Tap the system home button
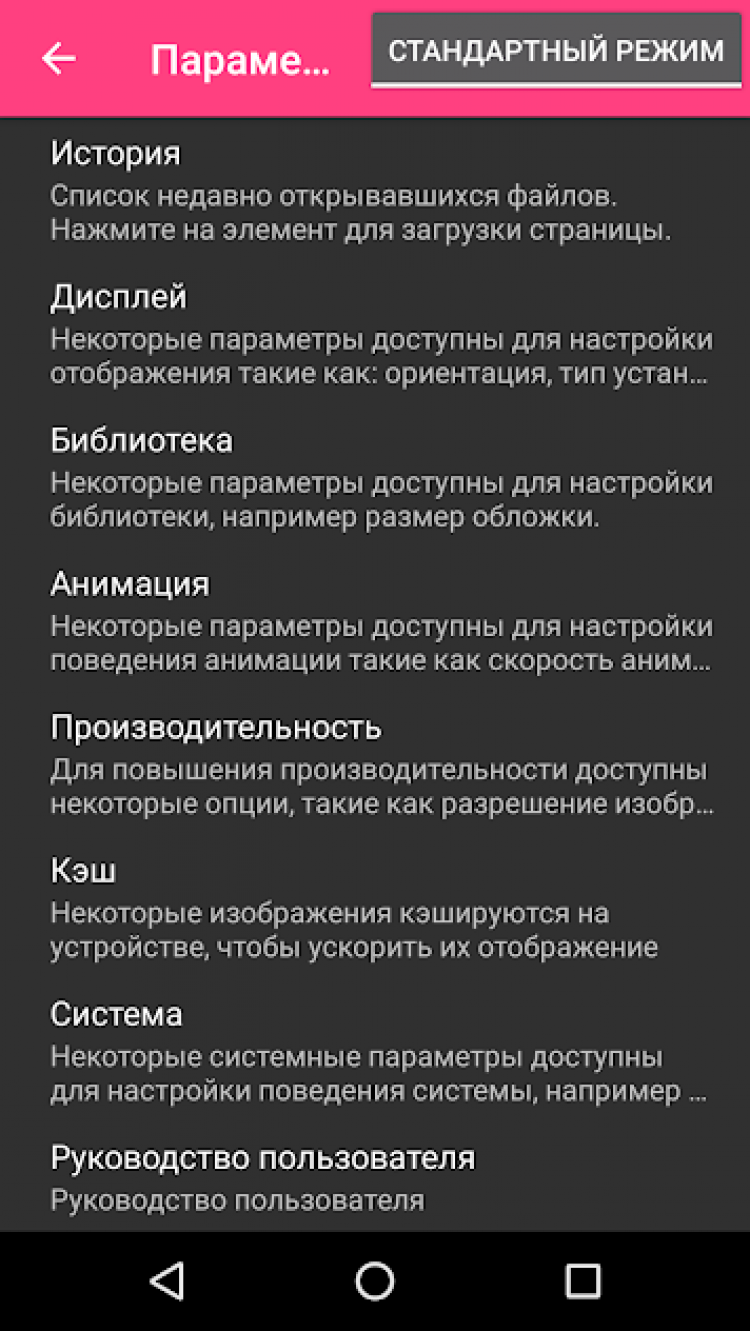Viewport: 750px width, 1331px height. pos(375,1280)
